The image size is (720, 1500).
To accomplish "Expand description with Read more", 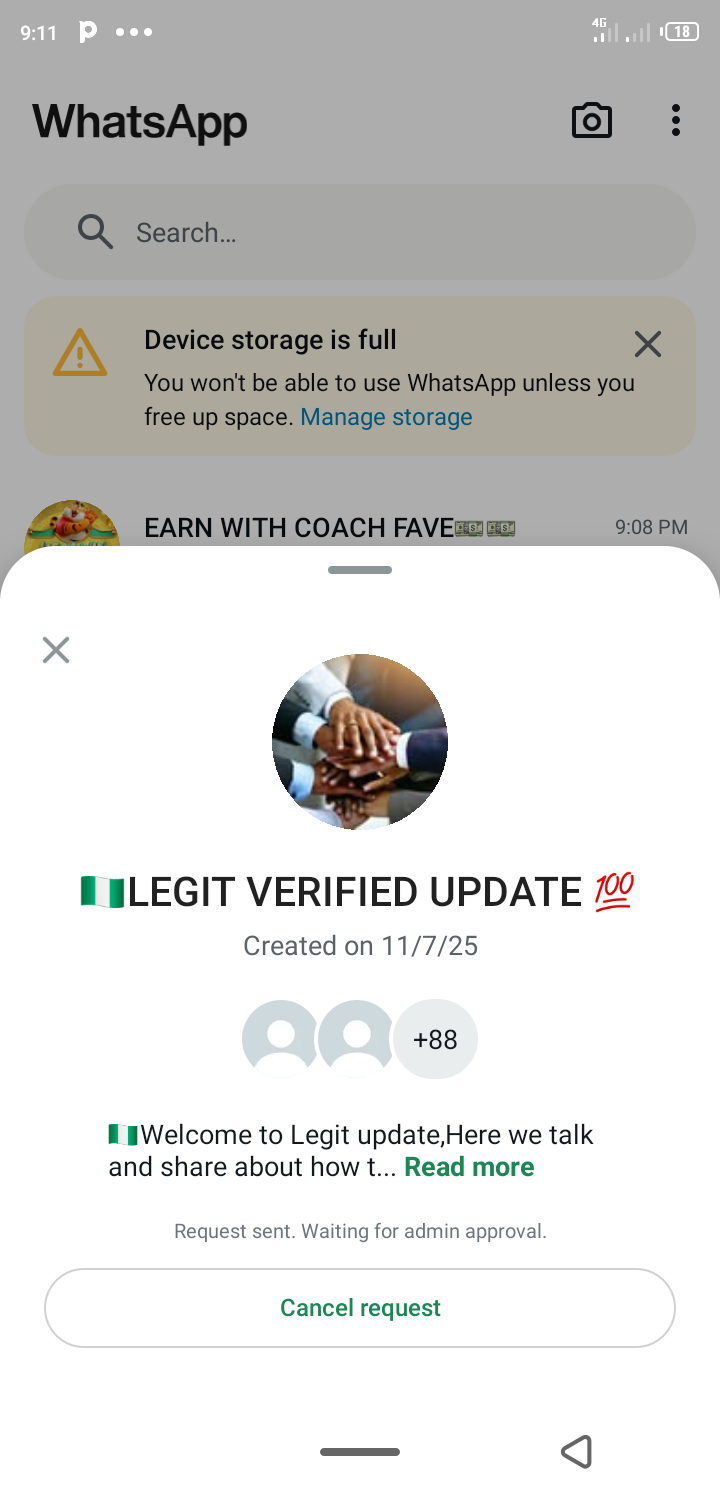I will [x=469, y=1167].
